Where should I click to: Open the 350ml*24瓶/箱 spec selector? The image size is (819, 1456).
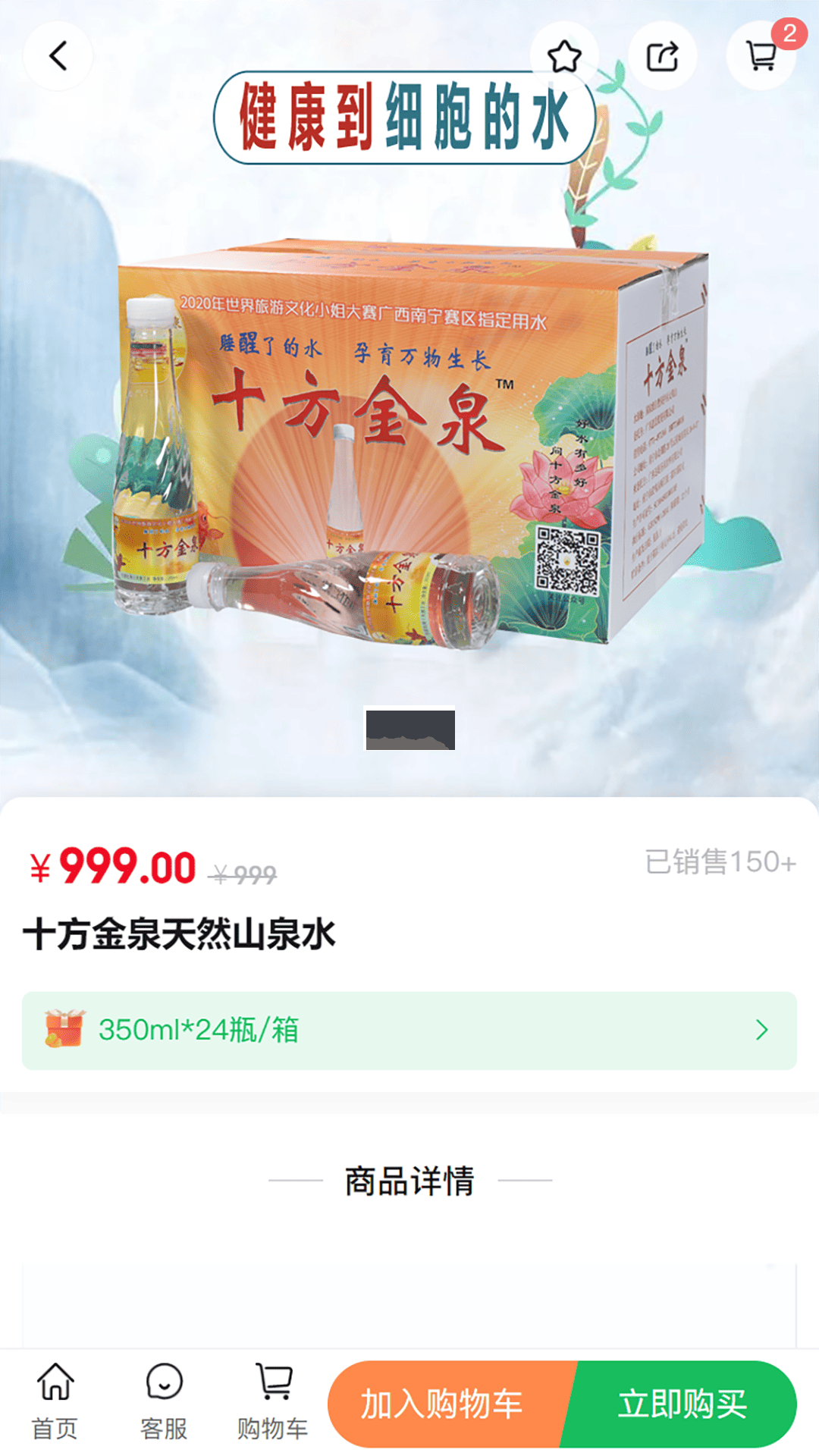(409, 1030)
